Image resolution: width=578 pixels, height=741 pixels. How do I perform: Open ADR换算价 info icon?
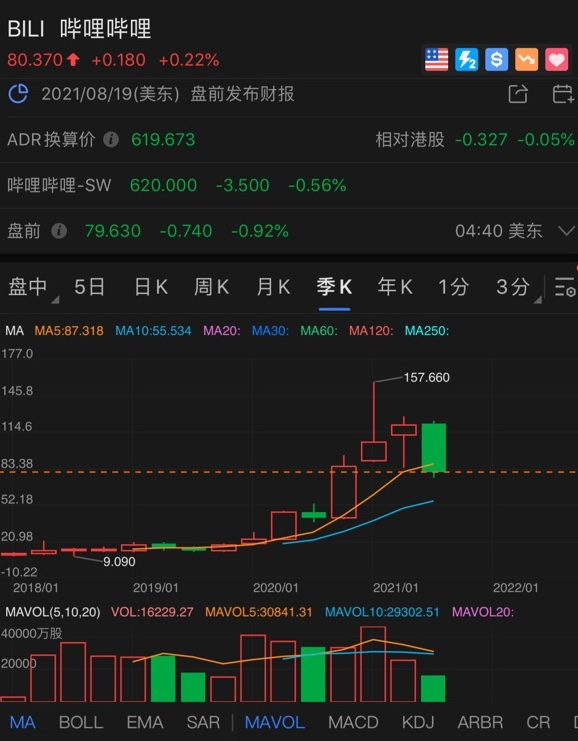click(111, 139)
